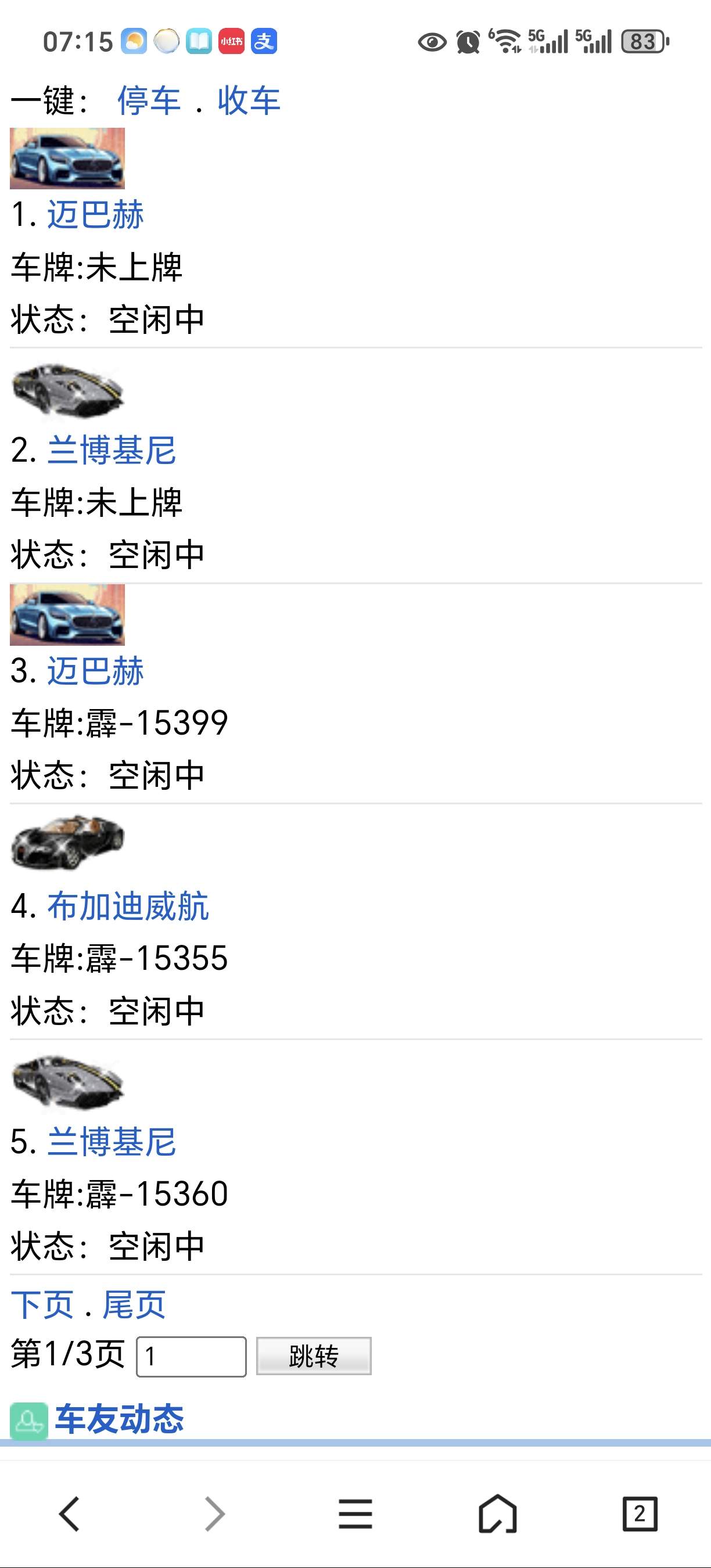This screenshot has width=711, height=1568.
Task: Focus the page number input field
Action: click(191, 1356)
